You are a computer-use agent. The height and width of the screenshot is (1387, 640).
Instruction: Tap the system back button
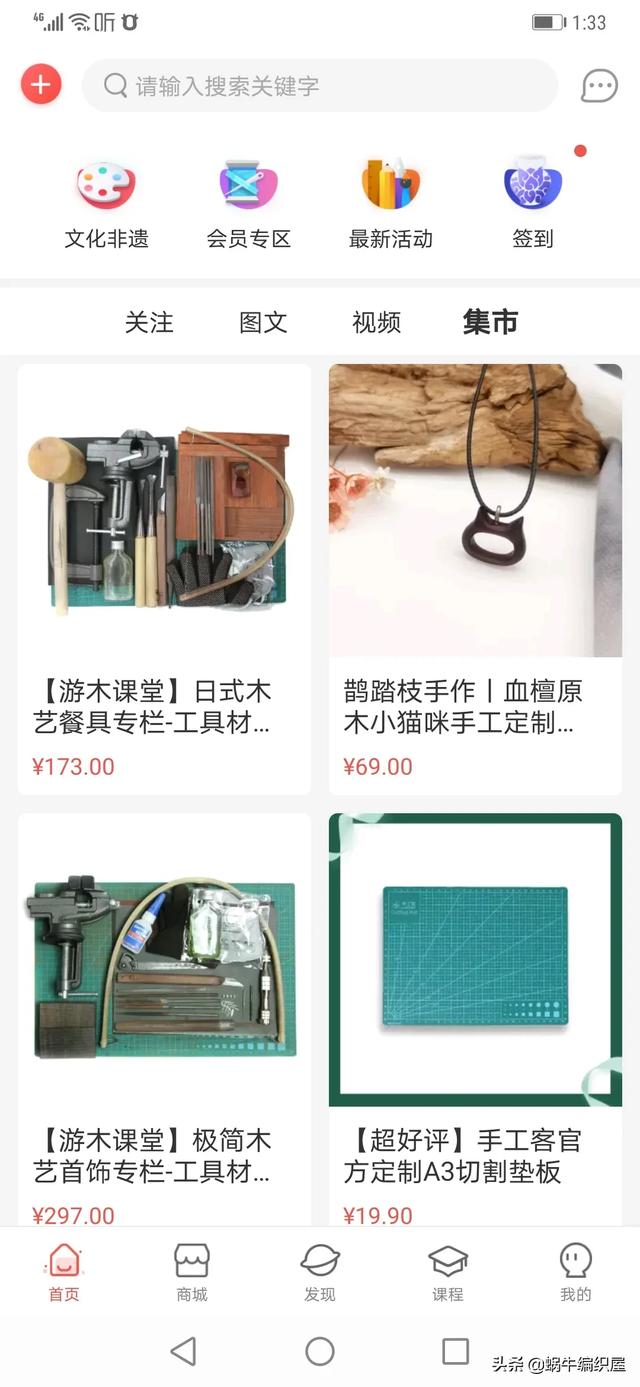[x=183, y=1352]
